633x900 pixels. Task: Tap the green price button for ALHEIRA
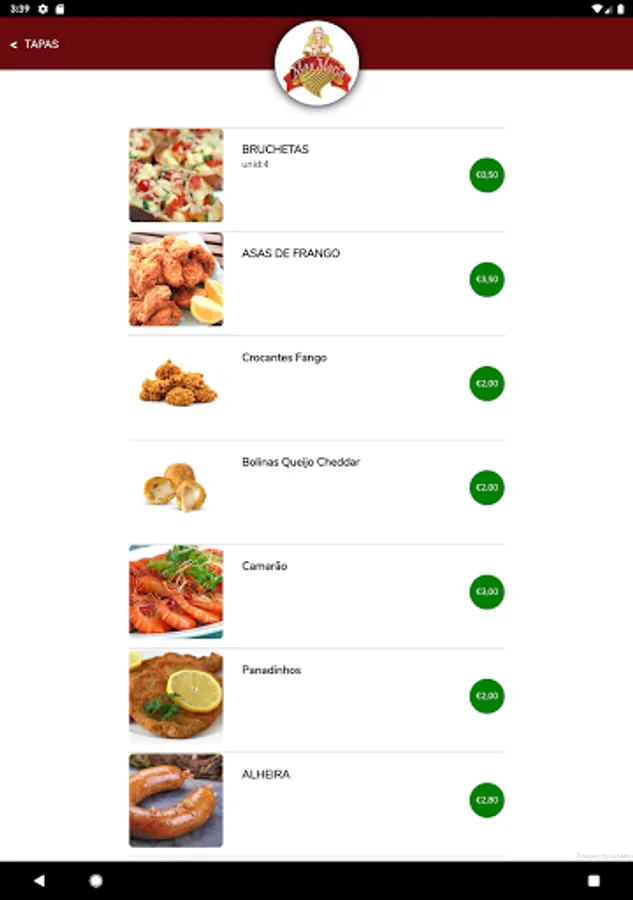click(x=487, y=800)
